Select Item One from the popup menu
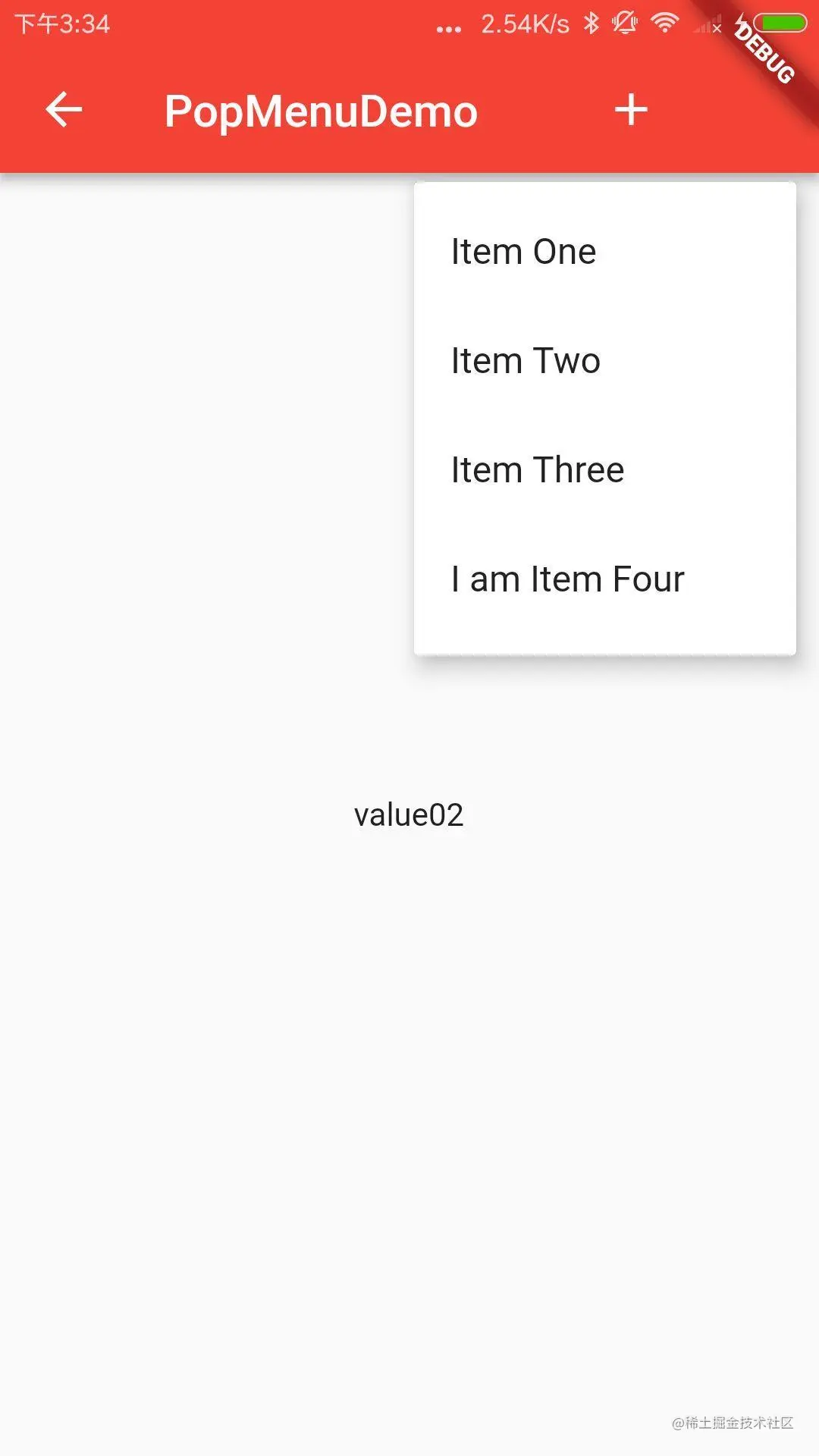 (x=522, y=251)
